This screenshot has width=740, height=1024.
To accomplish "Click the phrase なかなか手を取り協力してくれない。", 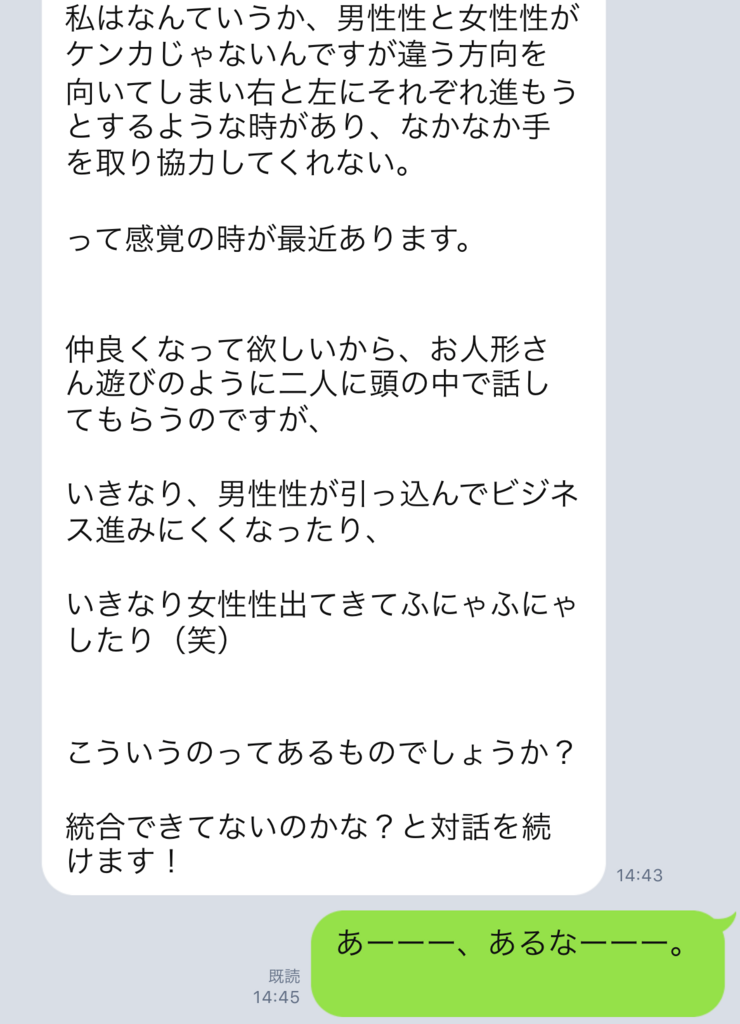I will (x=300, y=142).
